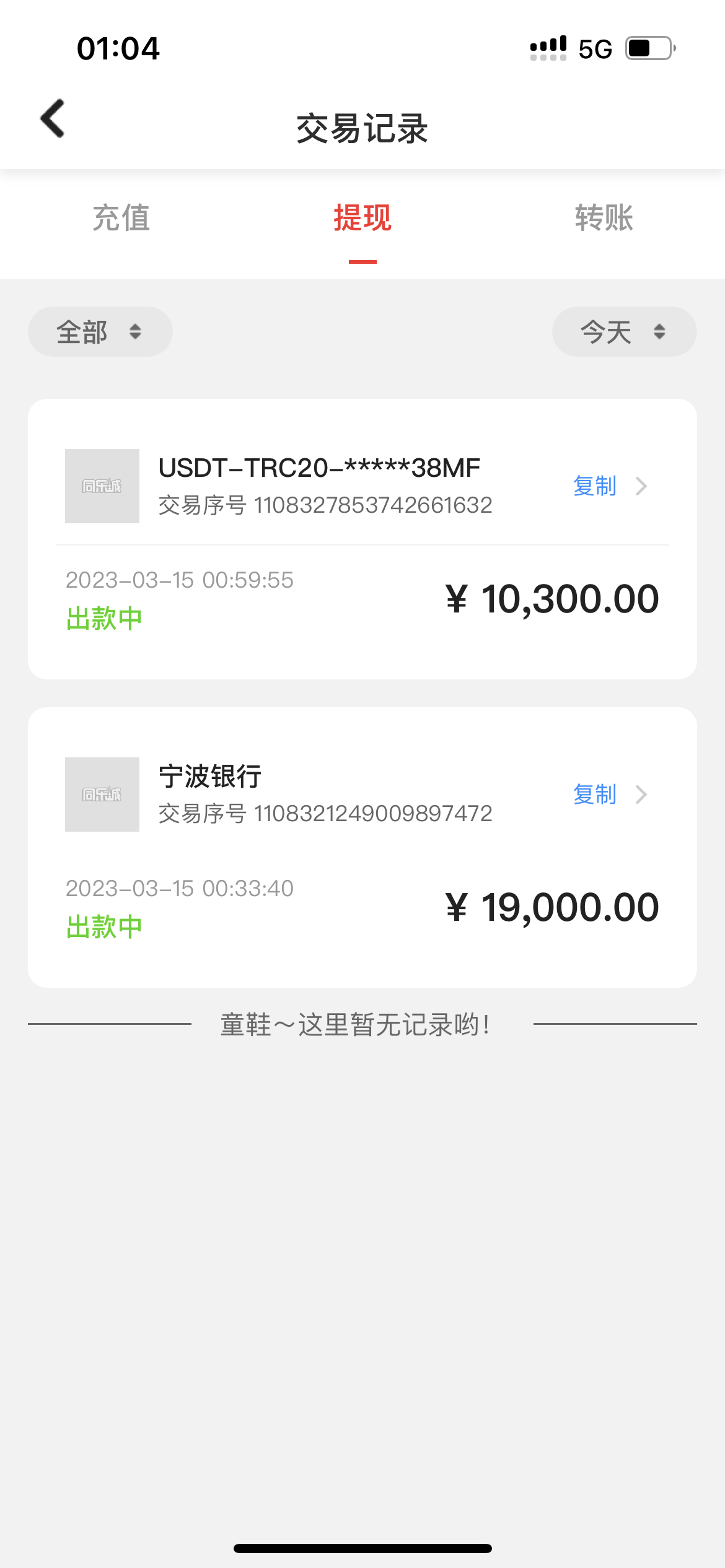Viewport: 725px width, 1568px height.
Task: Switch to the 充值 tab
Action: point(121,218)
